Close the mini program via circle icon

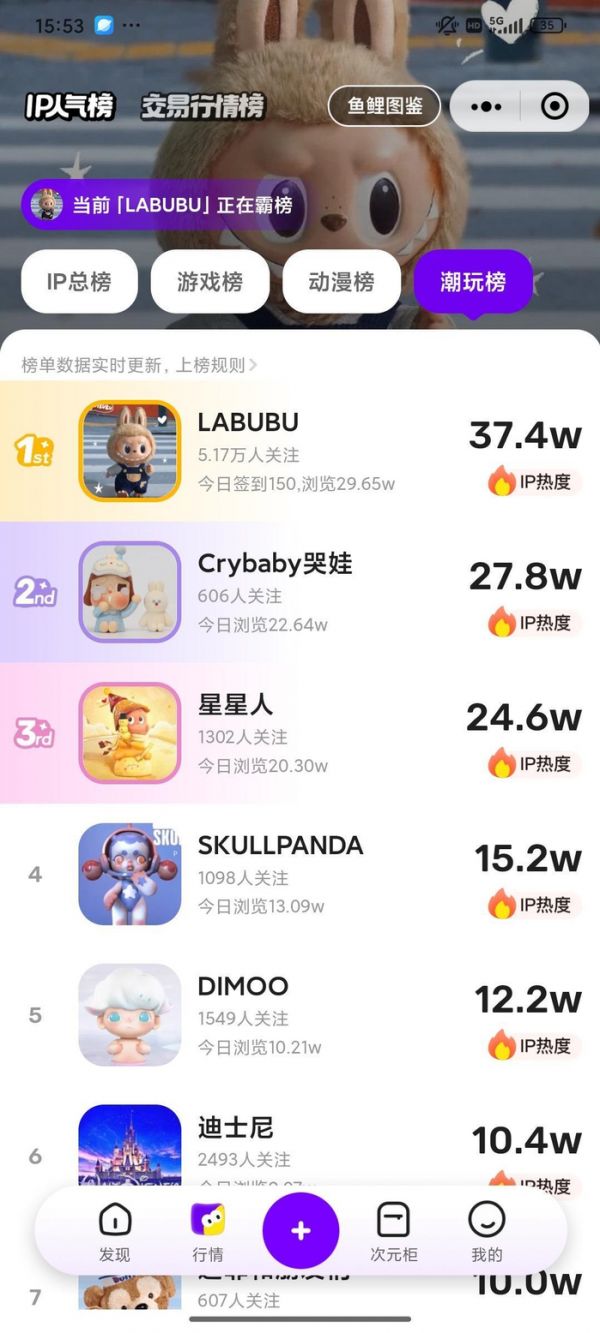(554, 106)
